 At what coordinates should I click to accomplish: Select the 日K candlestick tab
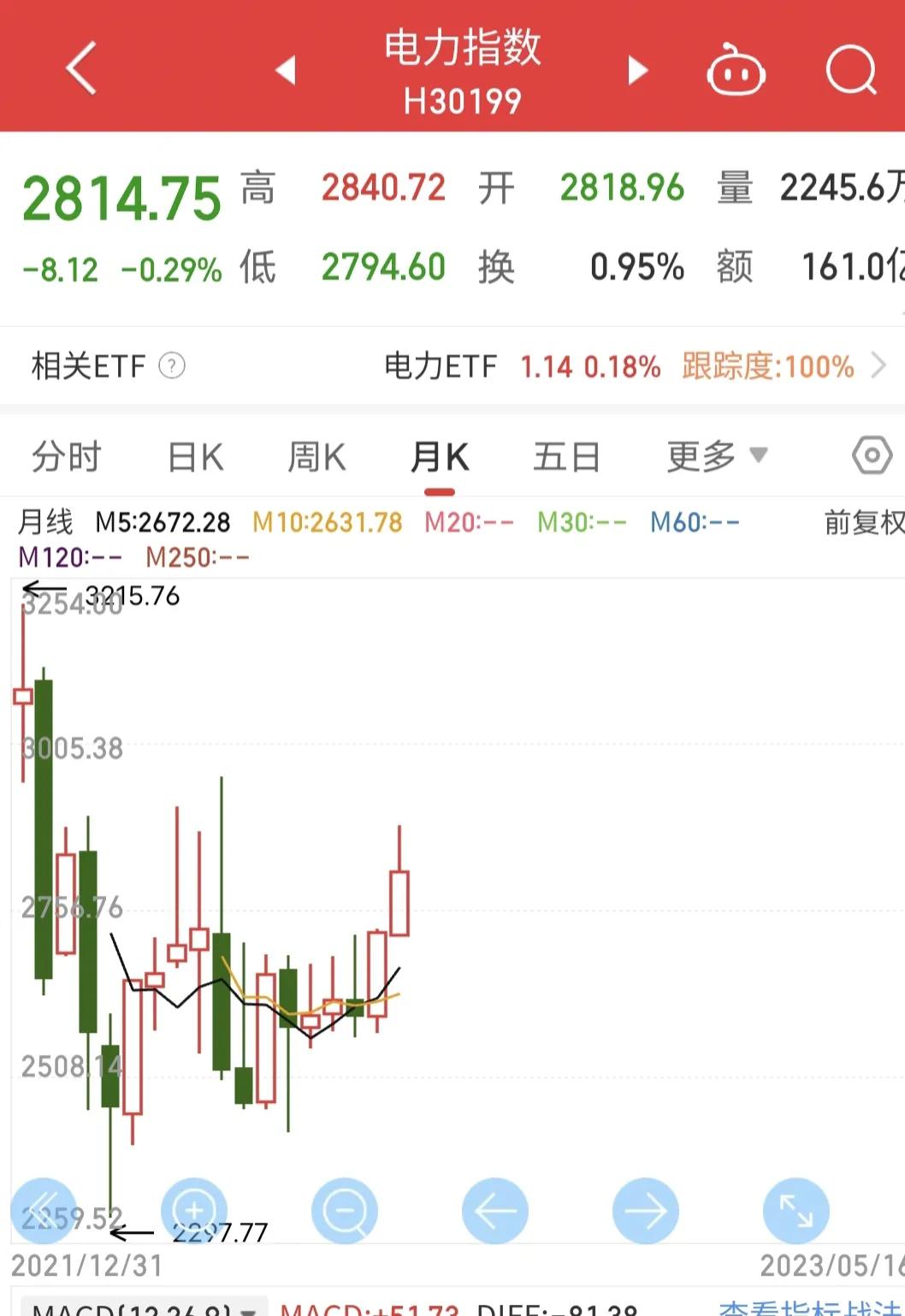pyautogui.click(x=195, y=456)
